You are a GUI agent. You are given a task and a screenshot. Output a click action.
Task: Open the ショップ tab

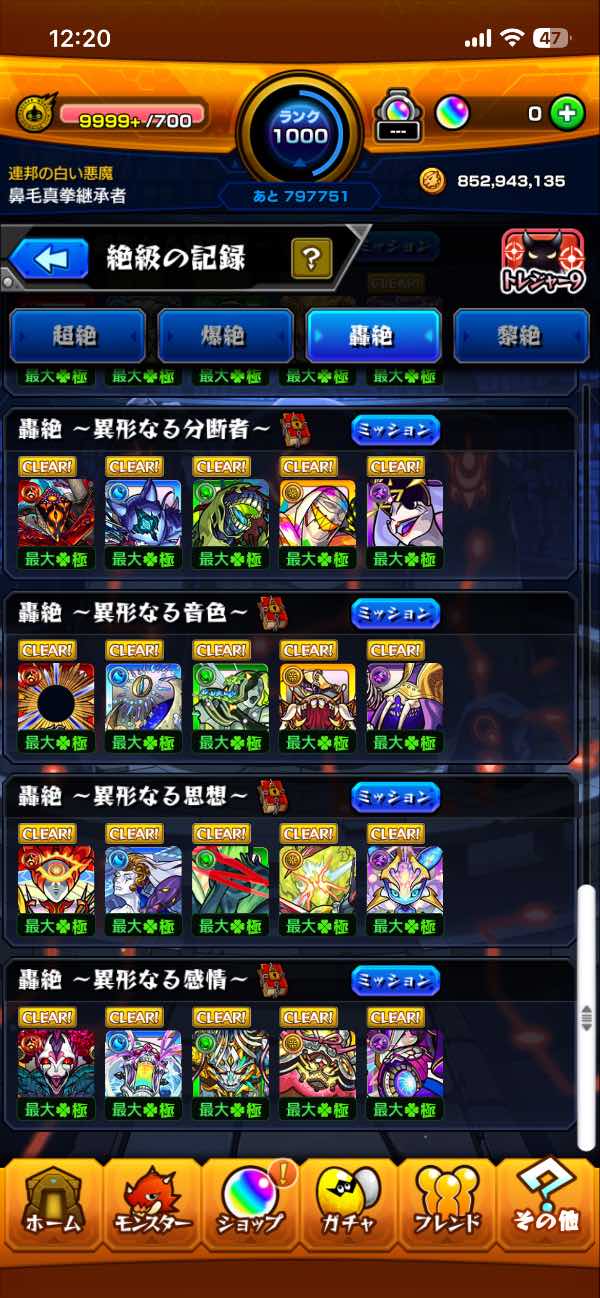(x=248, y=1206)
